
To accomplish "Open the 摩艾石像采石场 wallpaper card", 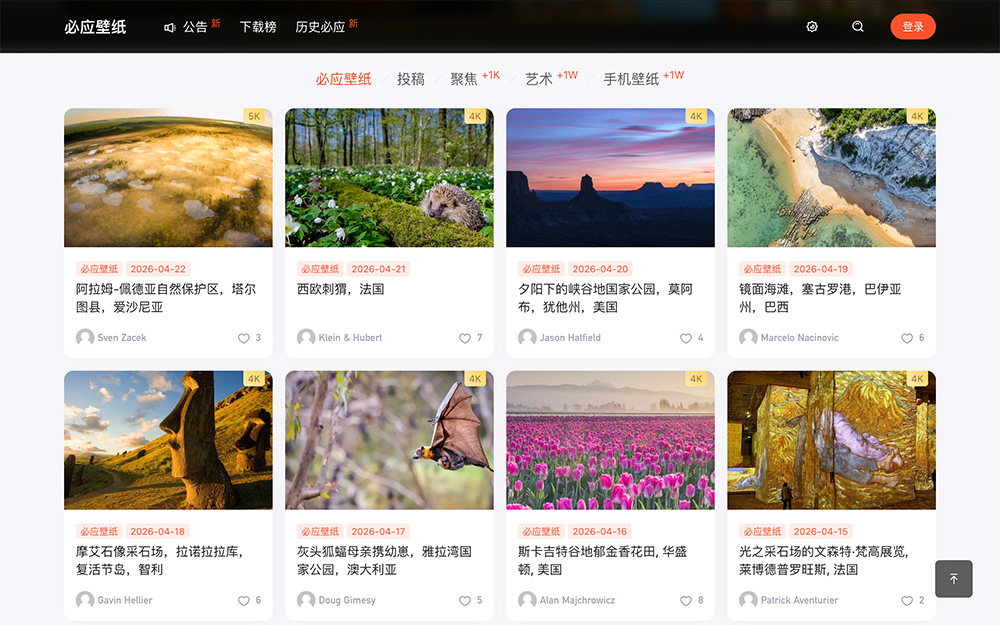I will point(168,441).
